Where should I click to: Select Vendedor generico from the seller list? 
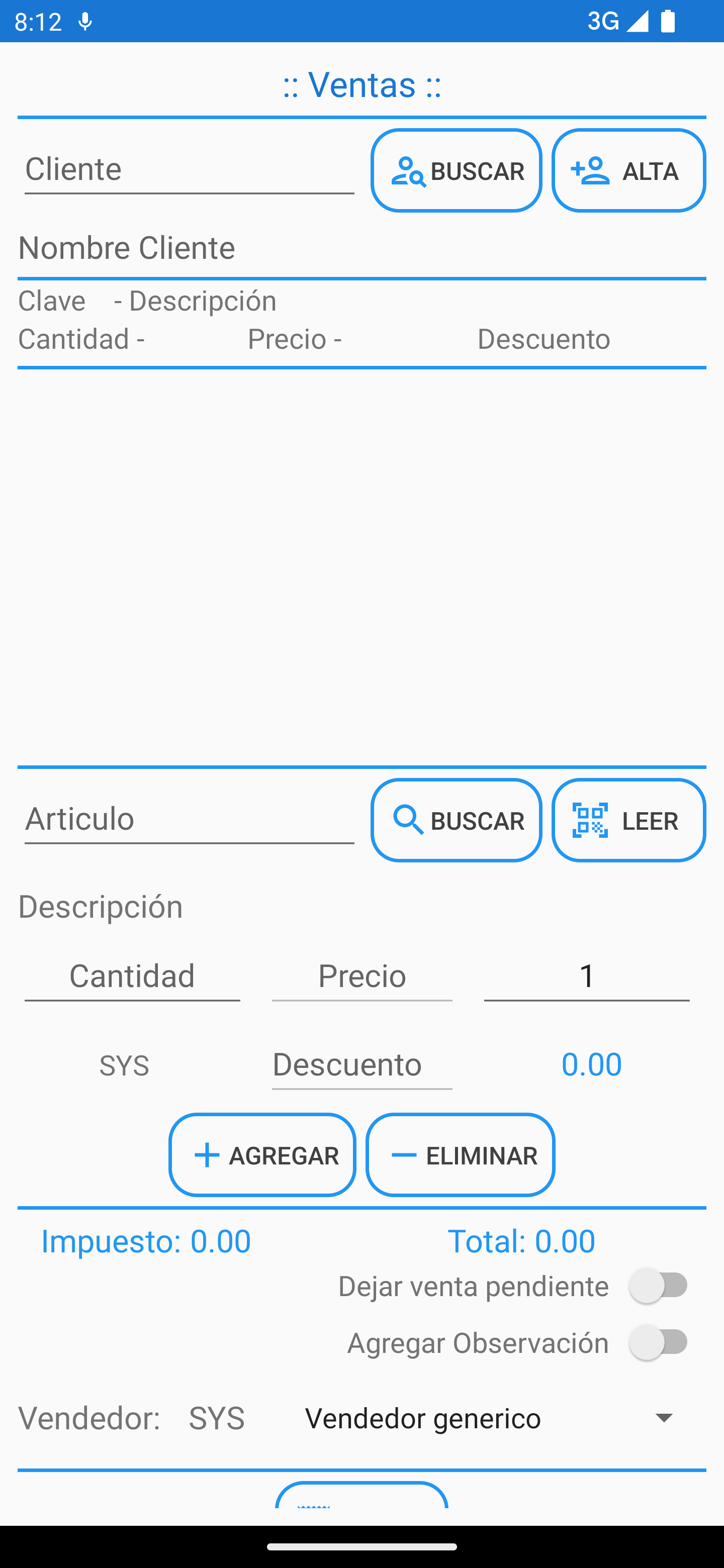pyautogui.click(x=424, y=1418)
